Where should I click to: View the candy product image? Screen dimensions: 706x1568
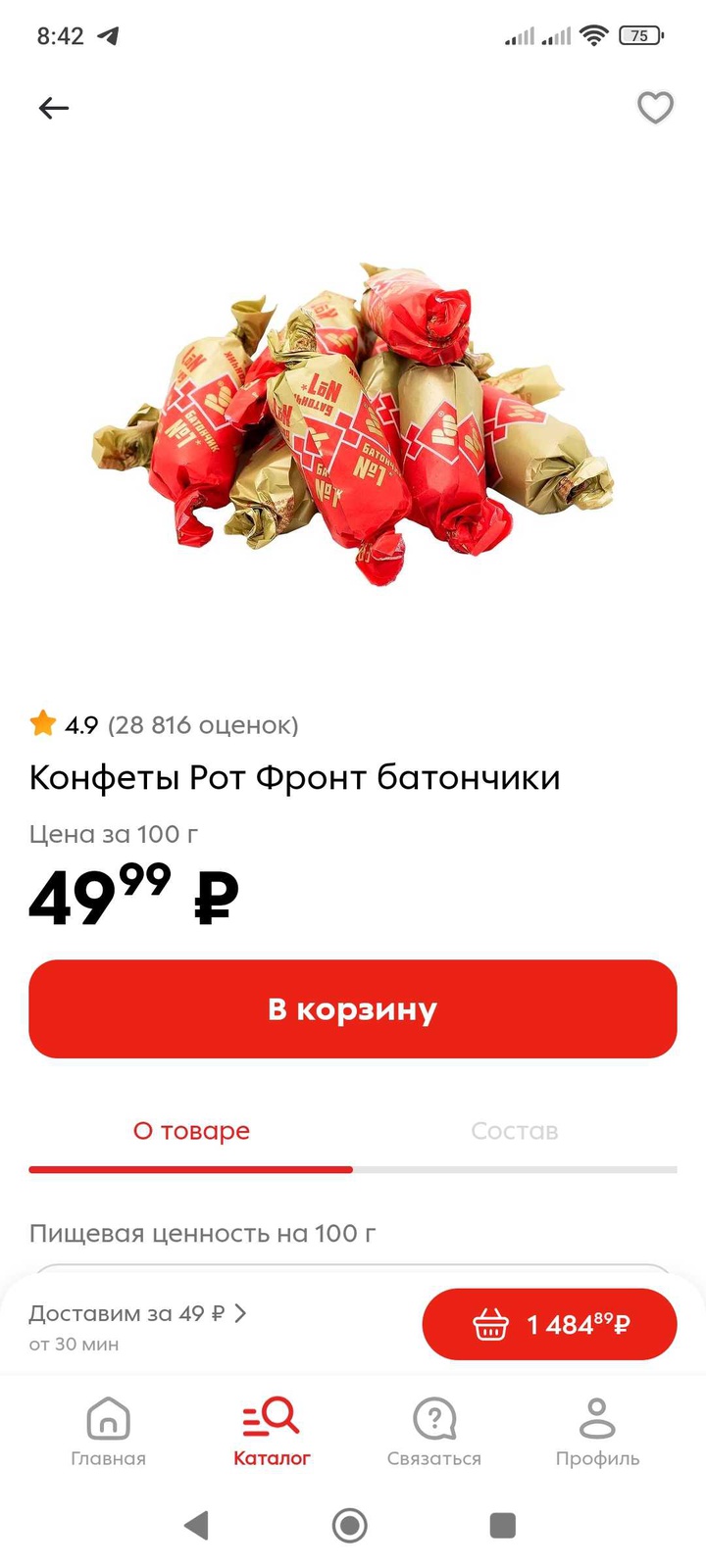point(353,421)
